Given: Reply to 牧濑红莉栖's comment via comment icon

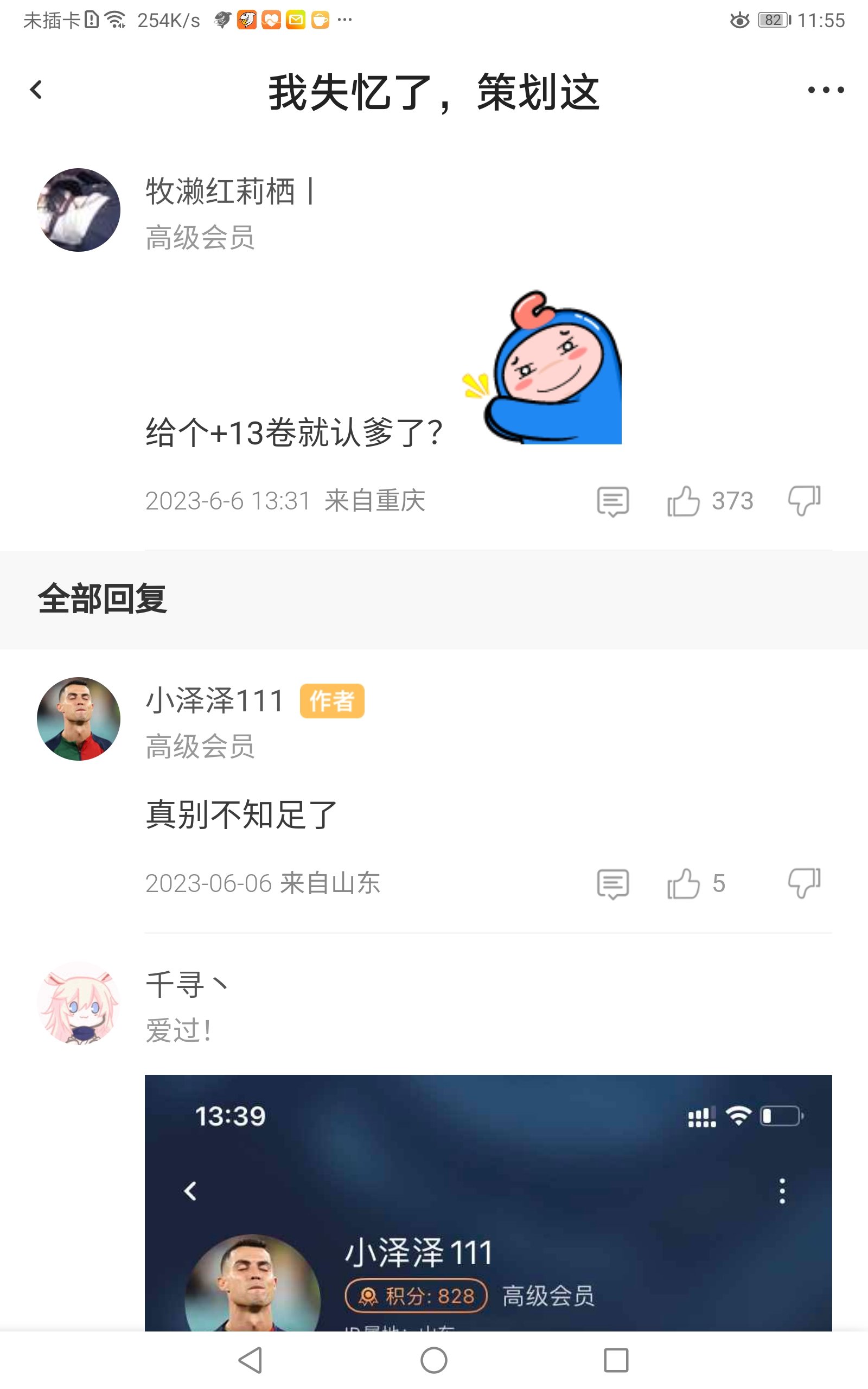Looking at the screenshot, I should point(612,501).
